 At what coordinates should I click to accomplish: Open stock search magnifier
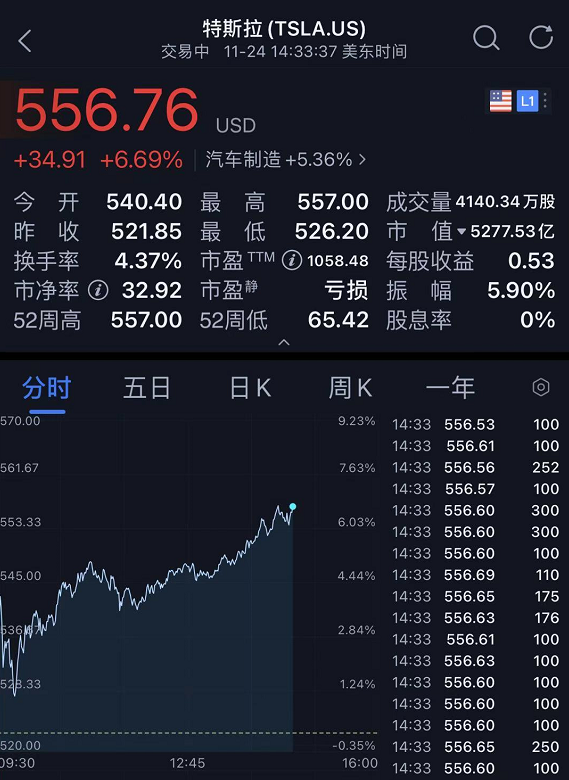tap(486, 38)
